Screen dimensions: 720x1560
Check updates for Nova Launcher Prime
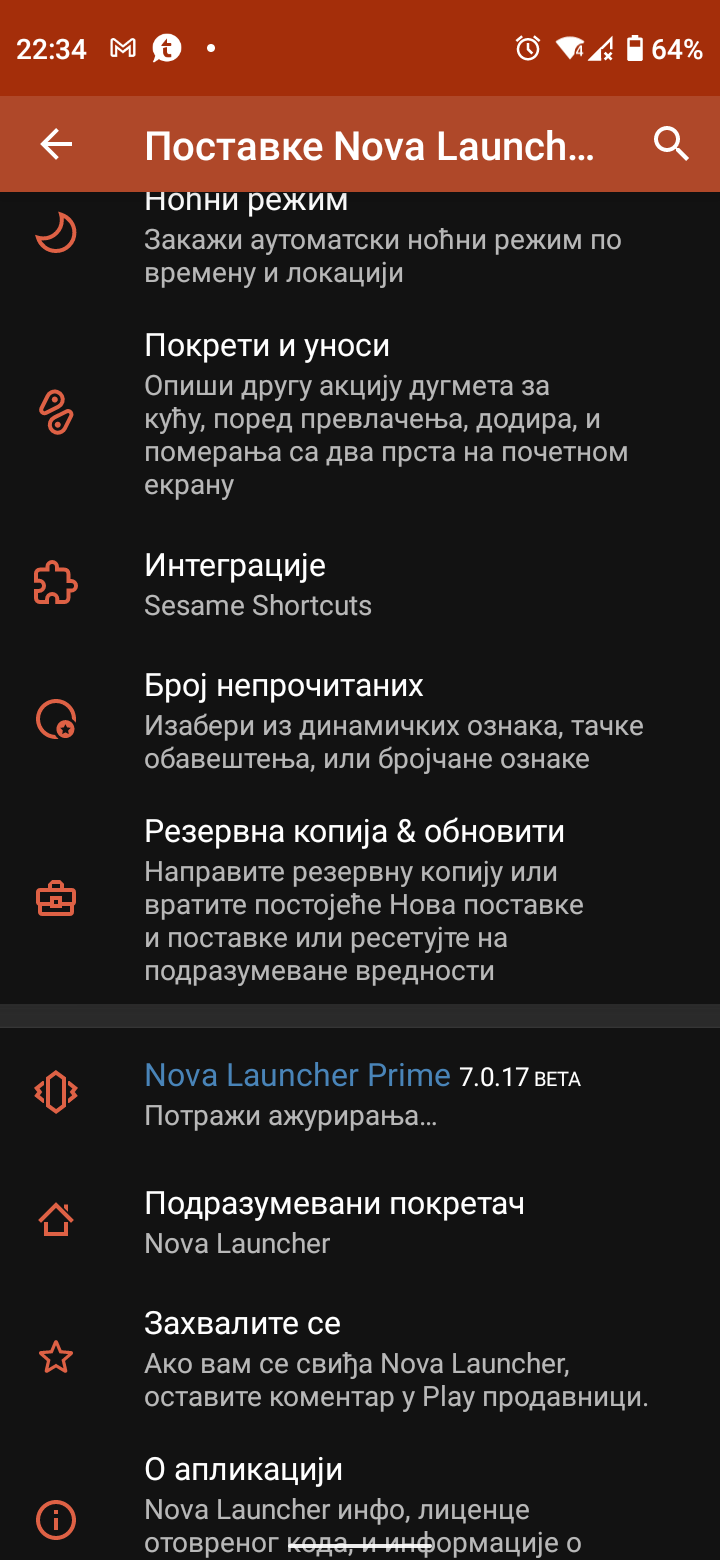360,1093
